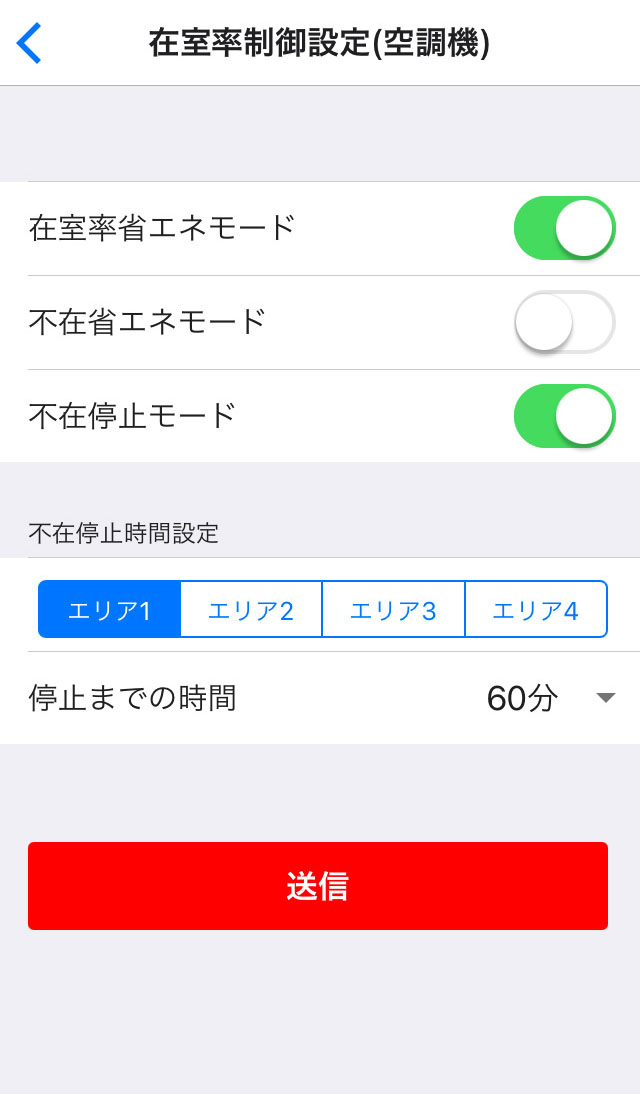
Task: Open the 停止までの時間 60分 dropdown
Action: pos(550,698)
